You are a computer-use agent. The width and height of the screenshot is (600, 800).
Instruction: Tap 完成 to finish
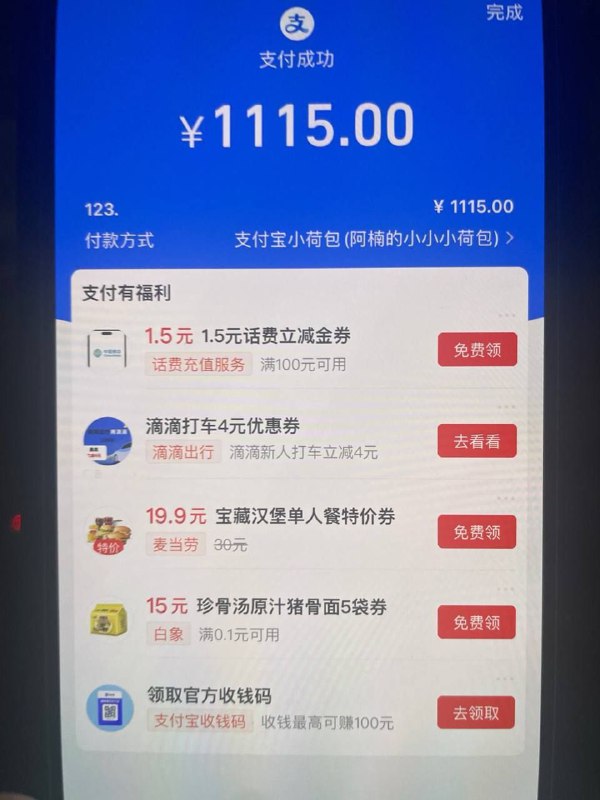click(x=504, y=13)
